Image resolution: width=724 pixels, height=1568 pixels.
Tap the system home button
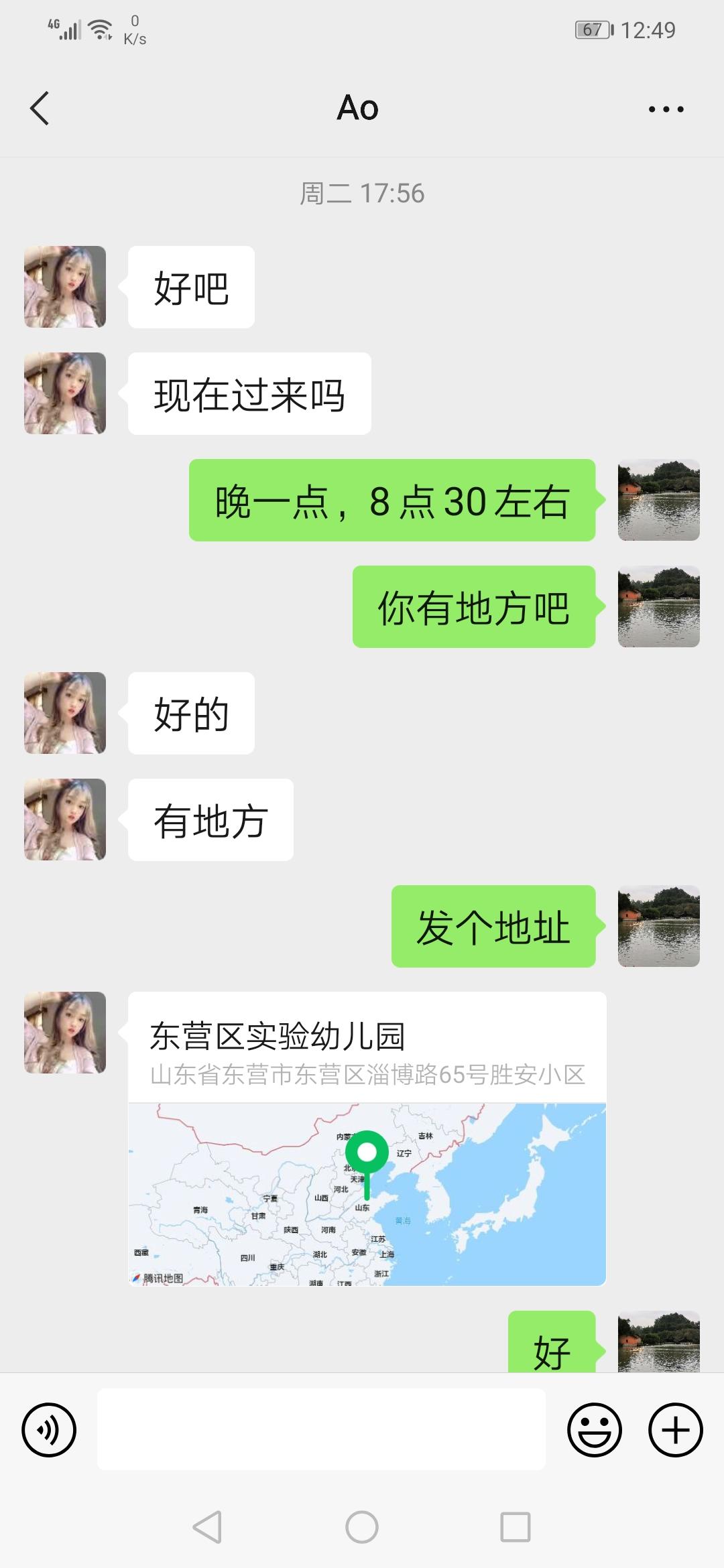click(362, 1528)
